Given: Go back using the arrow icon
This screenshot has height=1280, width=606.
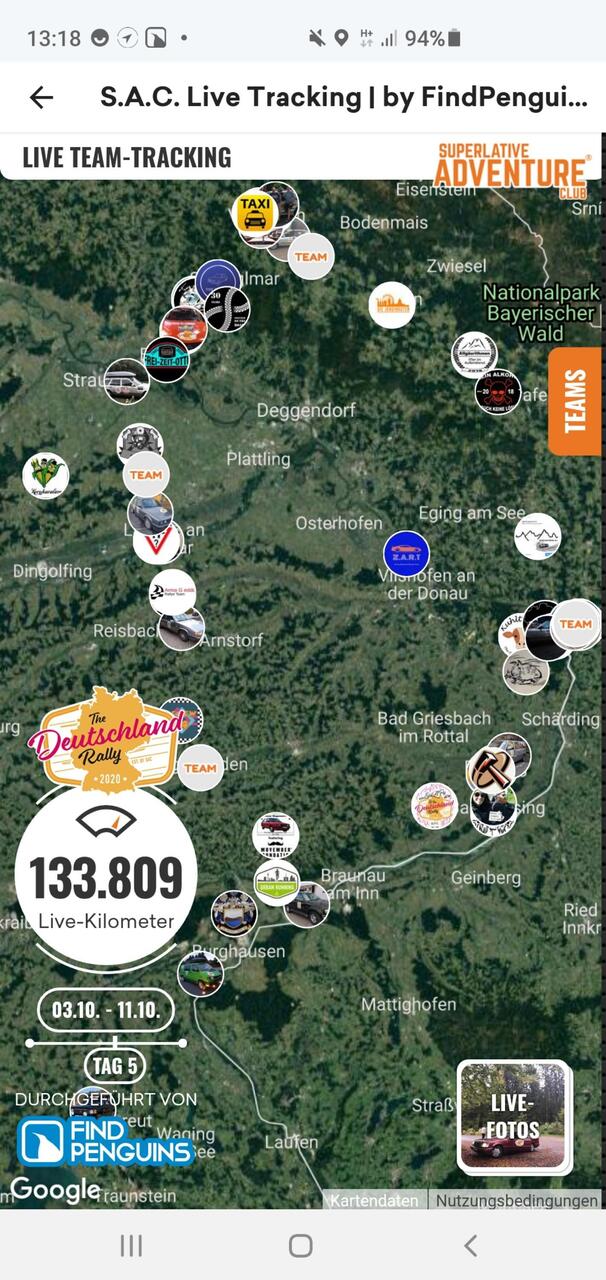Looking at the screenshot, I should 41,97.
